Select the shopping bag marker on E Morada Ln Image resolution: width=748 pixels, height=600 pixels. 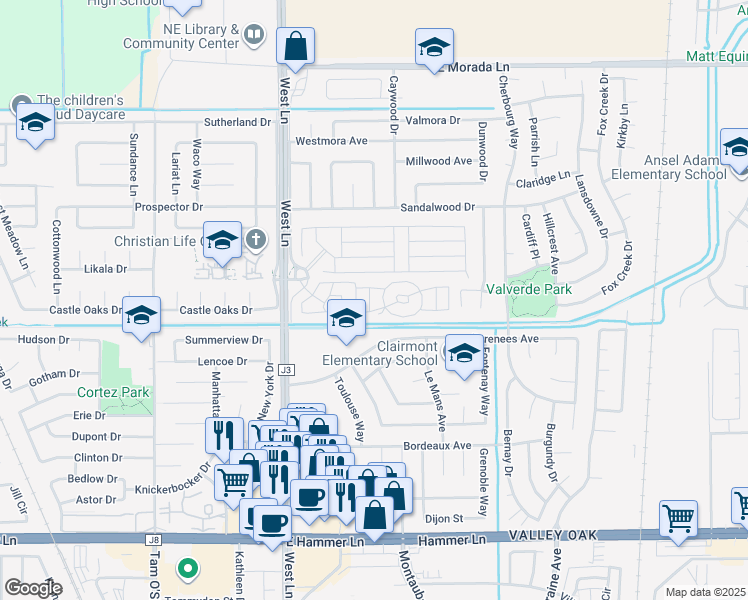(296, 46)
